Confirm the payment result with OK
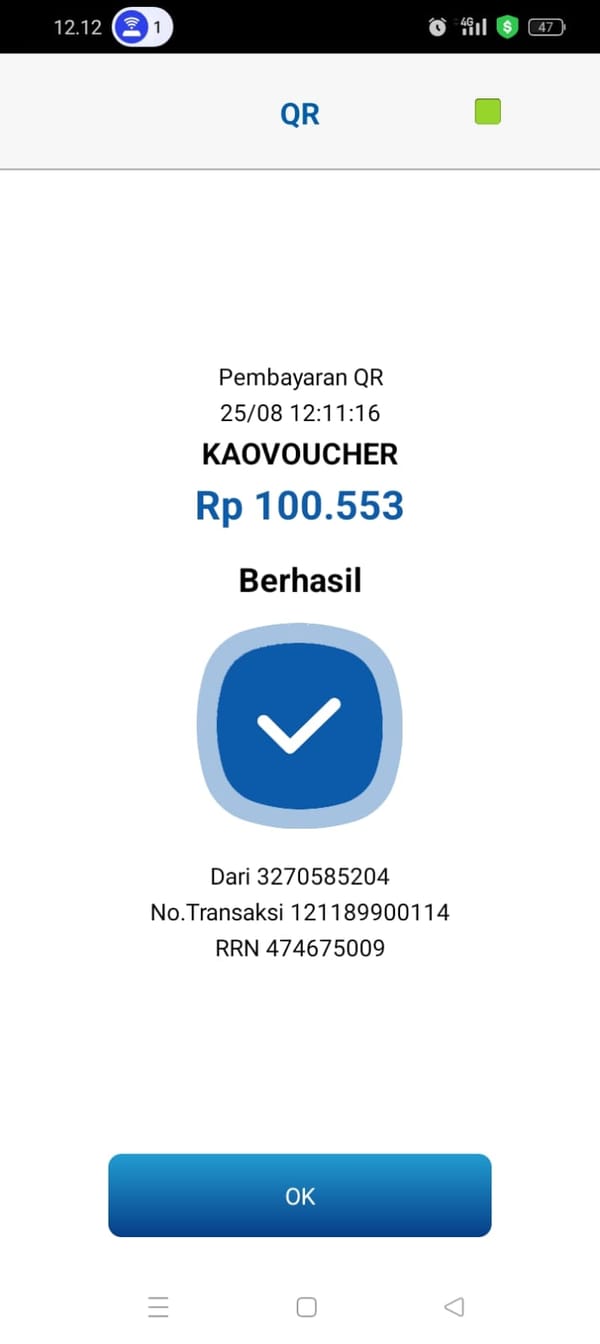Image resolution: width=600 pixels, height=1344 pixels. click(299, 1195)
